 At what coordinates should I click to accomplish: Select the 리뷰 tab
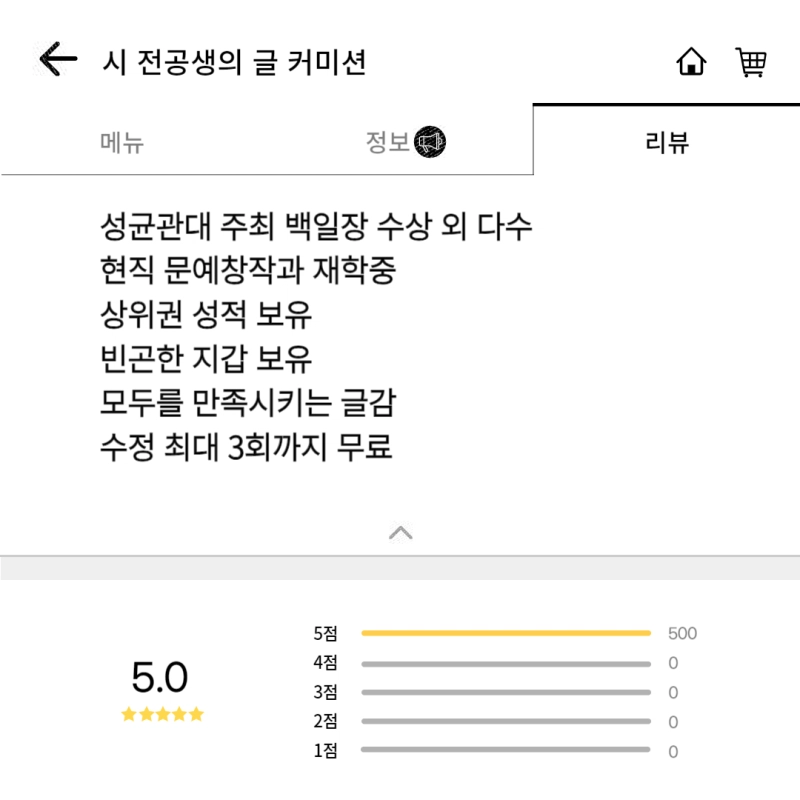tap(667, 142)
